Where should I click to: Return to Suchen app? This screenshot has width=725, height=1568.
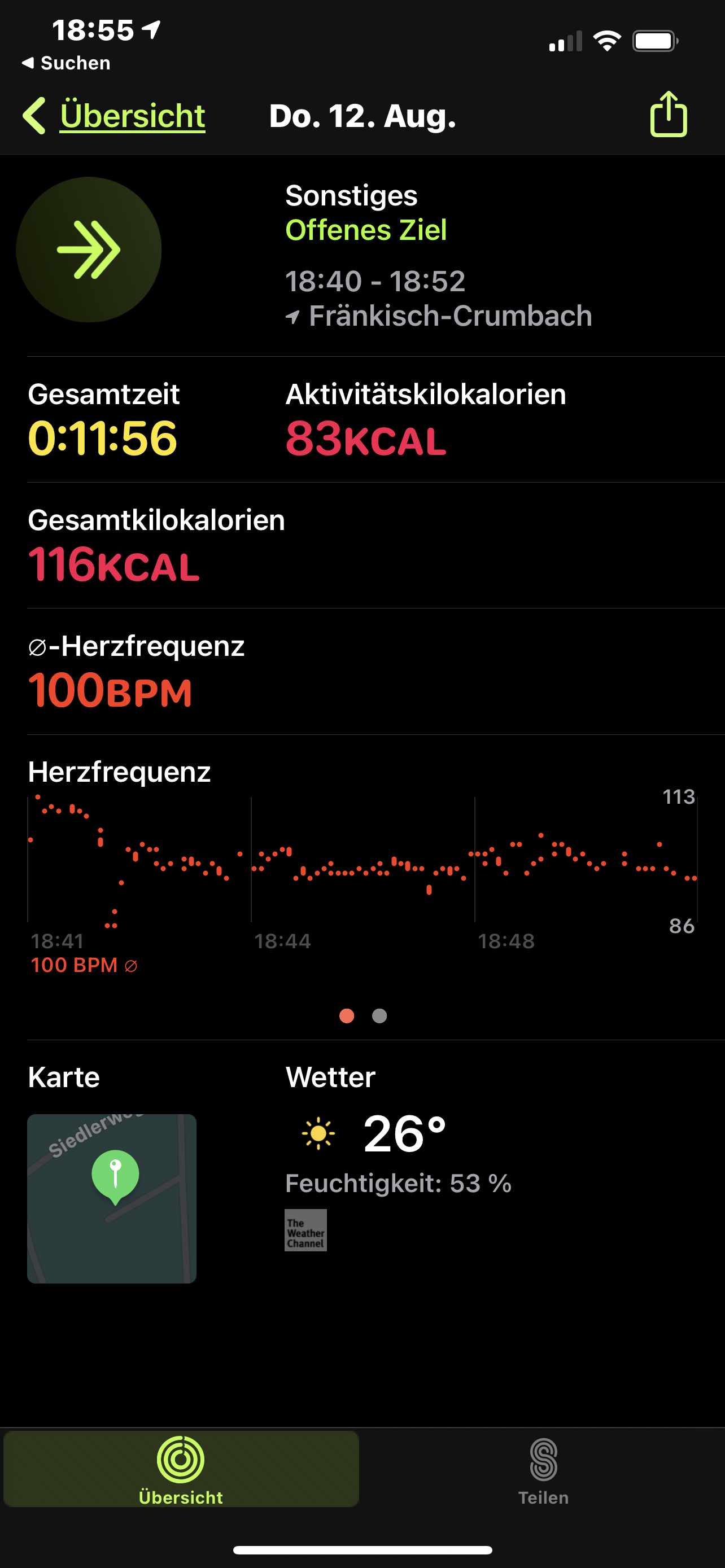(67, 63)
